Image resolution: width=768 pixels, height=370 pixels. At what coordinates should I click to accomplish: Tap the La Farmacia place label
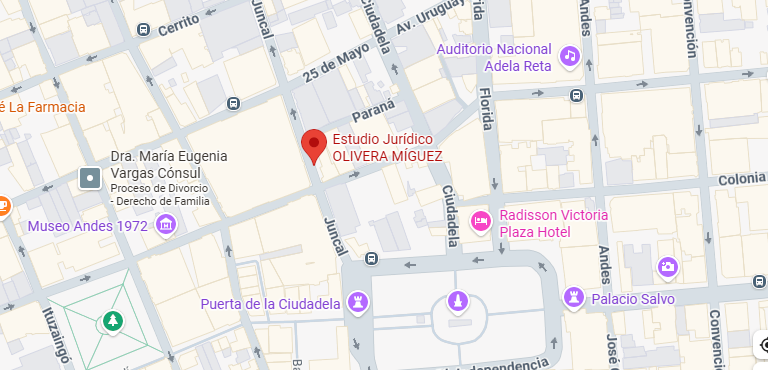tap(43, 107)
